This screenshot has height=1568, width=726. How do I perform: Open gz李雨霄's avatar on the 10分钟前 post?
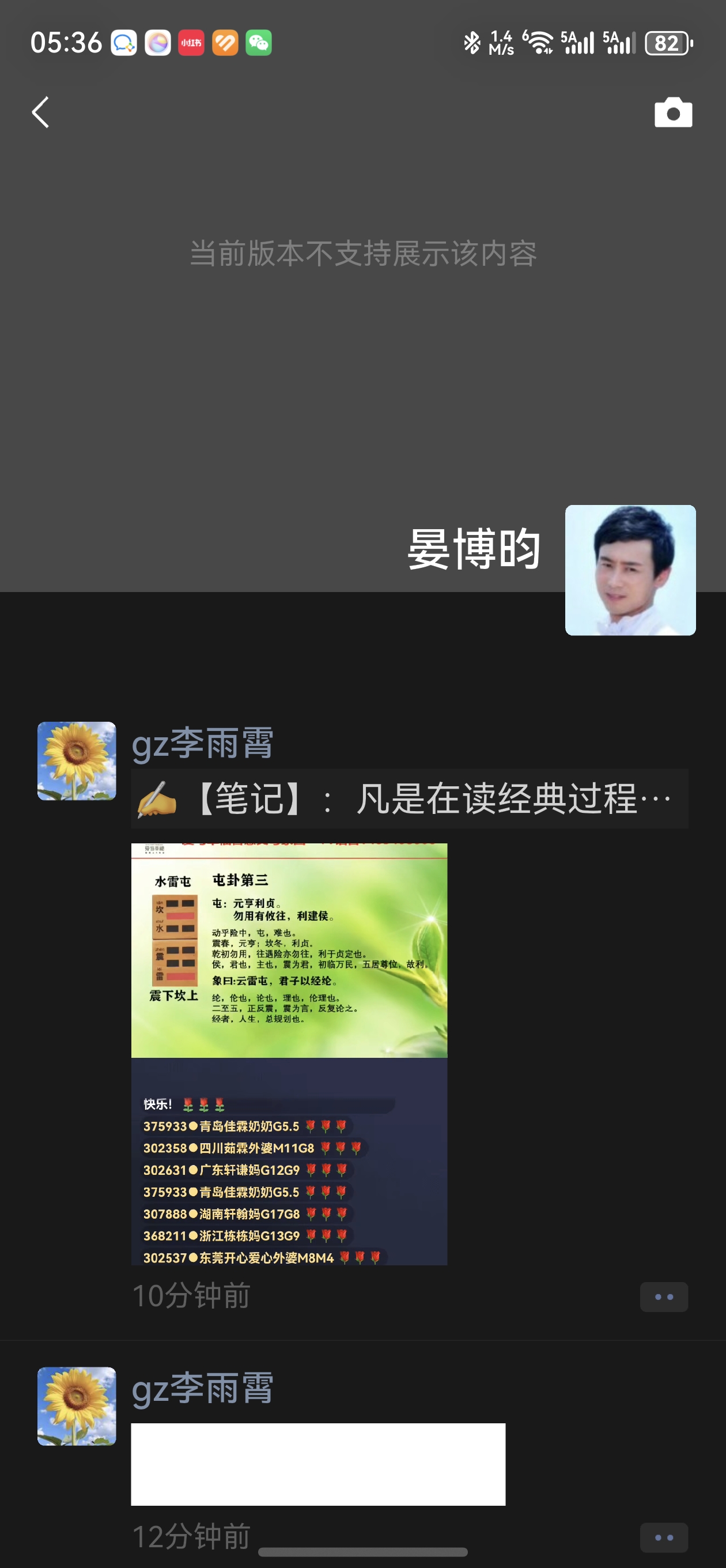point(77,761)
